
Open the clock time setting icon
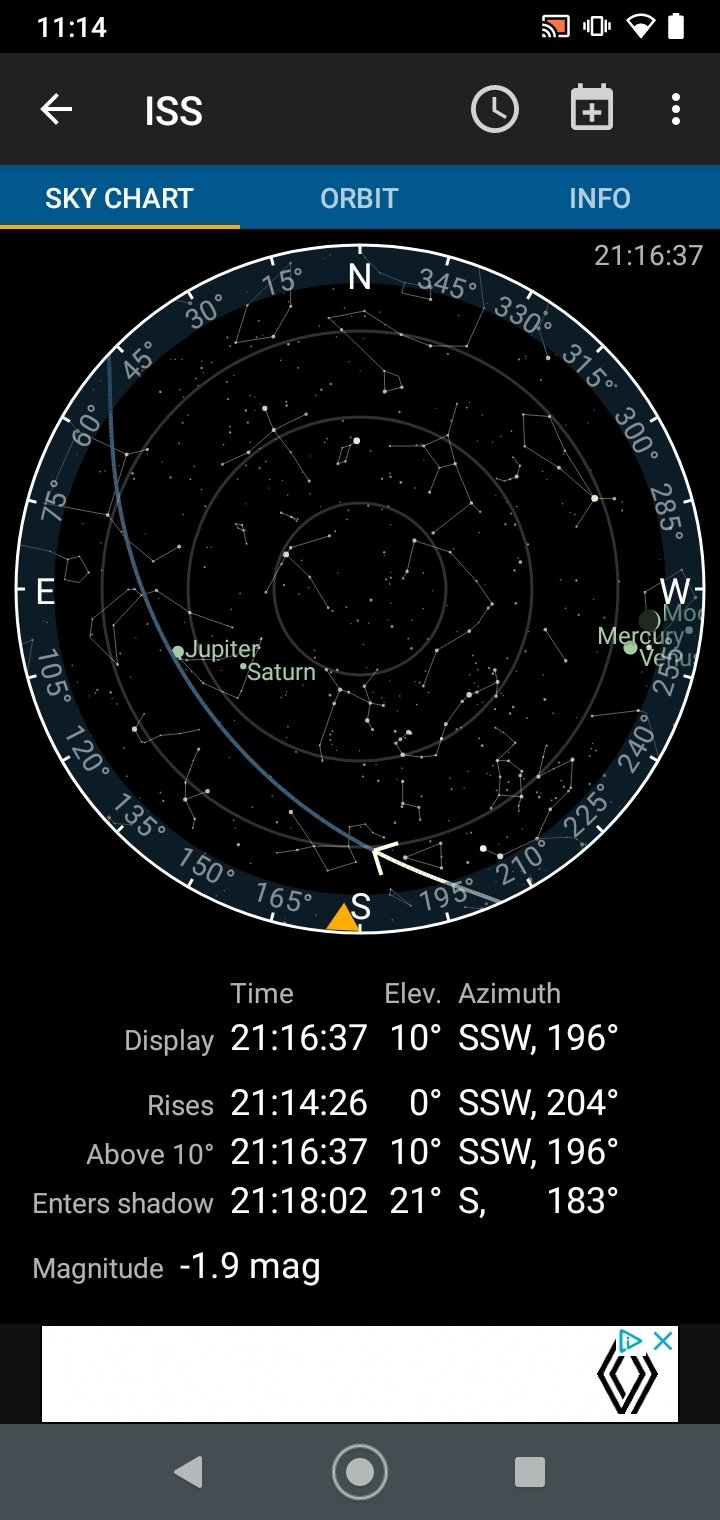495,110
